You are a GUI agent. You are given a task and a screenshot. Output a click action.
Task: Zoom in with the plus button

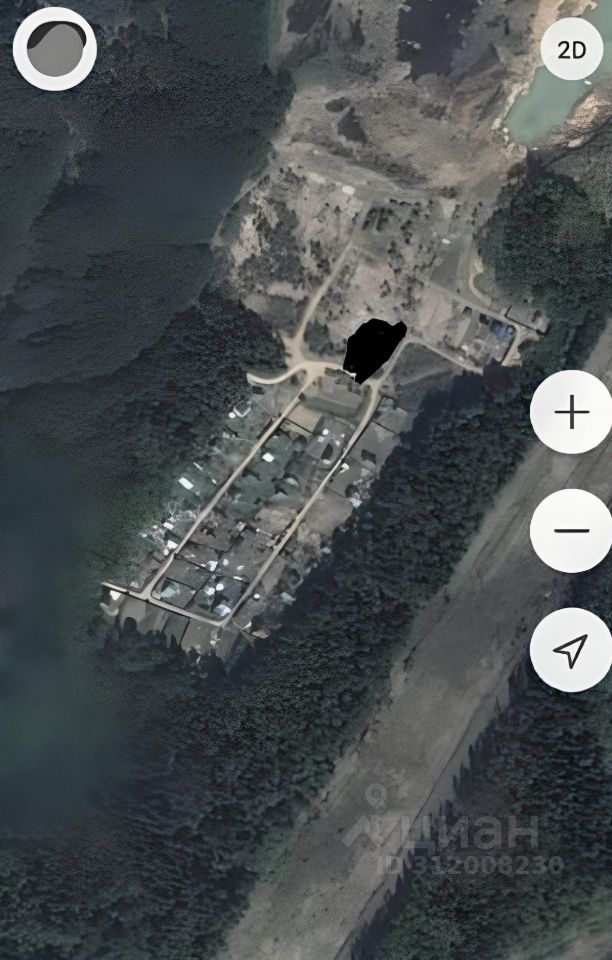pos(571,412)
